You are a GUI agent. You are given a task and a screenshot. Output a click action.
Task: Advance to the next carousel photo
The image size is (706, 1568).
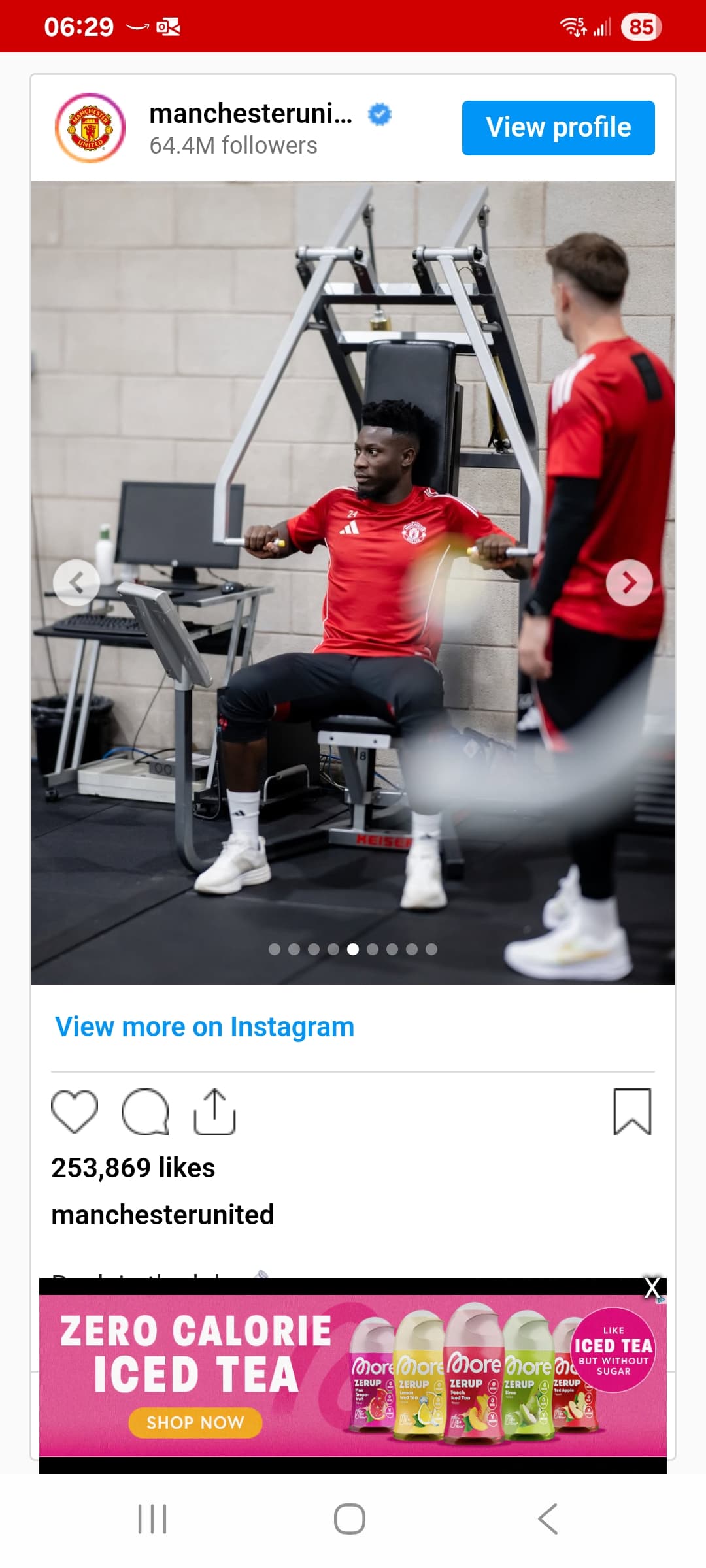629,583
